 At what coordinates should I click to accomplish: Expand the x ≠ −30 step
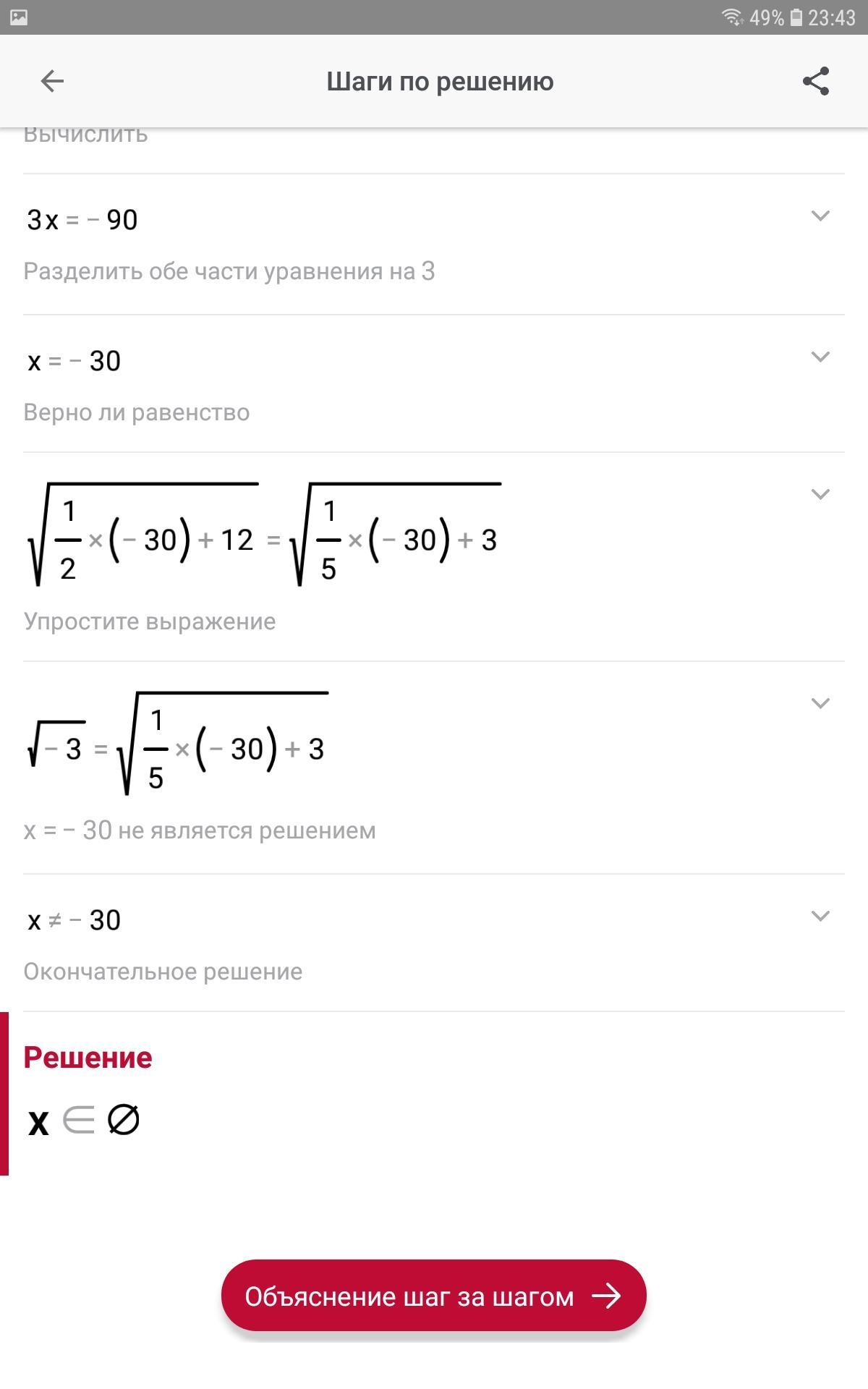point(820,916)
